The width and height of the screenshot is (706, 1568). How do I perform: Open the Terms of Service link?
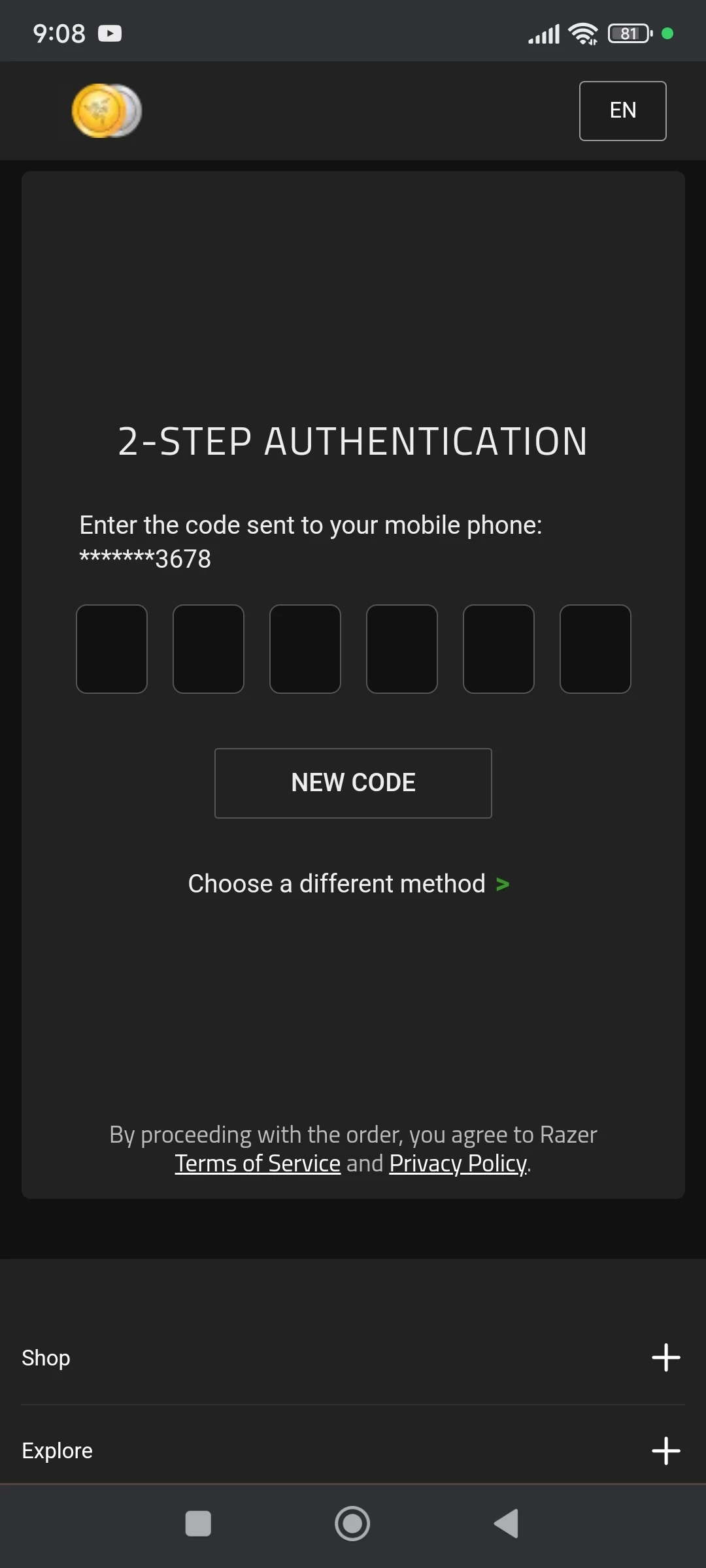pyautogui.click(x=258, y=1164)
